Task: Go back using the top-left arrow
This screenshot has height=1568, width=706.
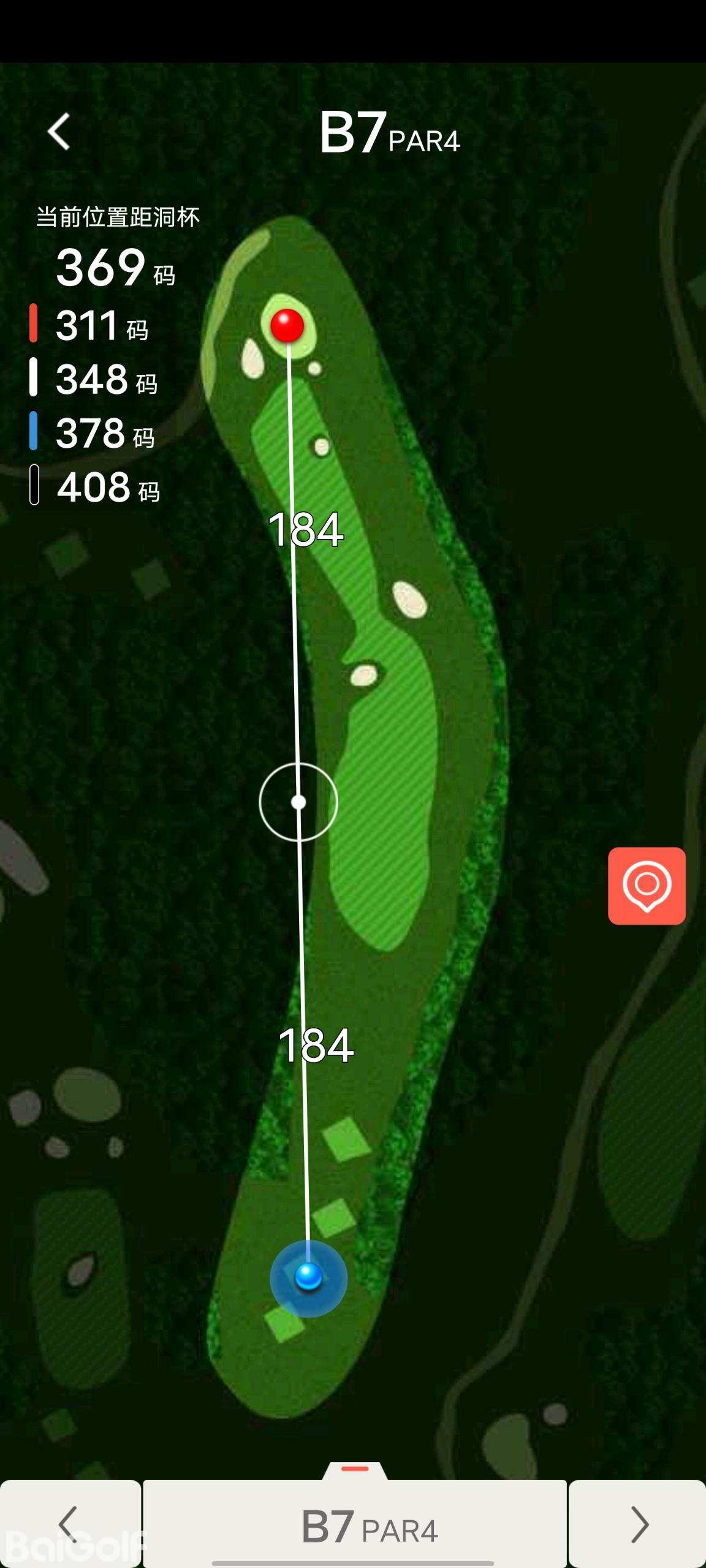Action: 59,132
